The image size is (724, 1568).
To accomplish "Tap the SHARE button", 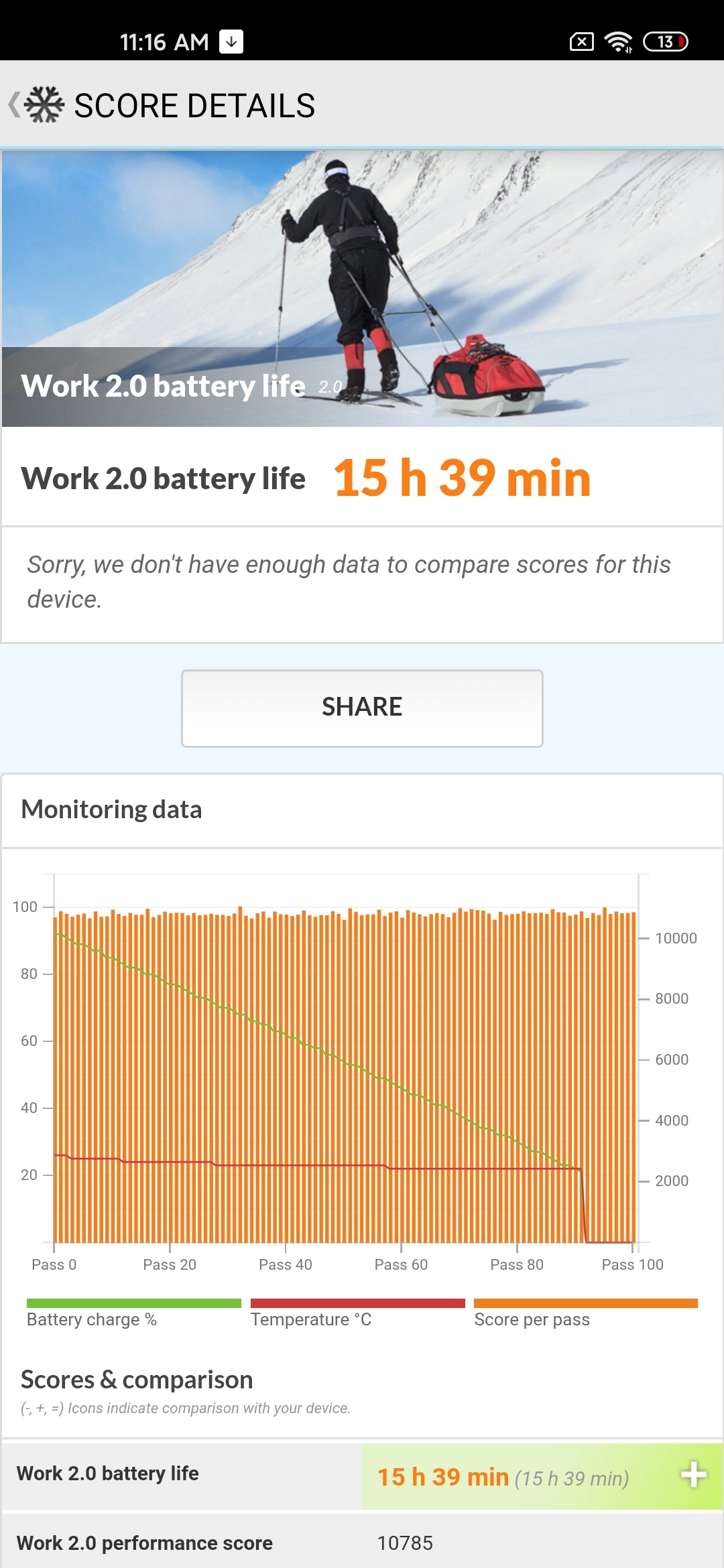I will coord(362,708).
